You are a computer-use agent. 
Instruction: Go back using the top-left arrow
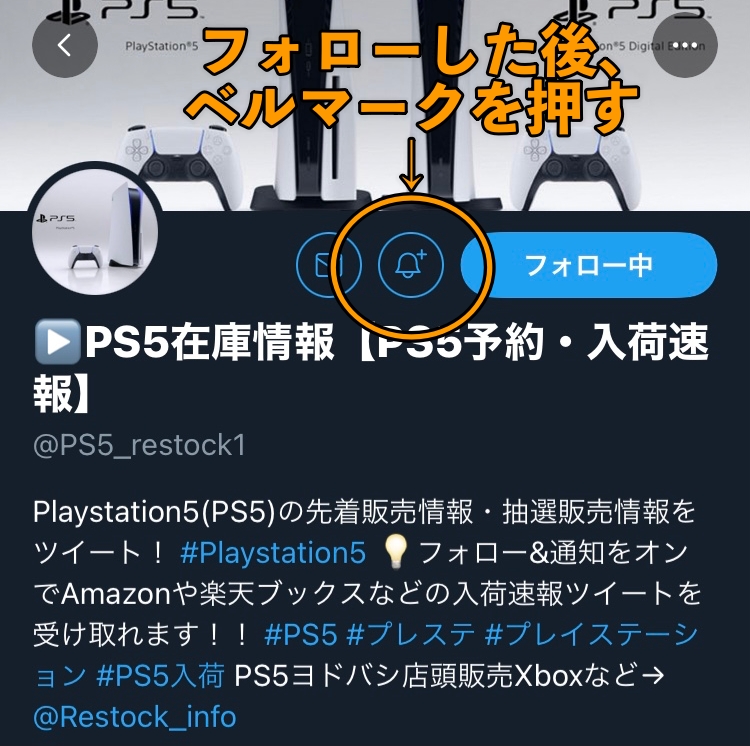tap(65, 46)
